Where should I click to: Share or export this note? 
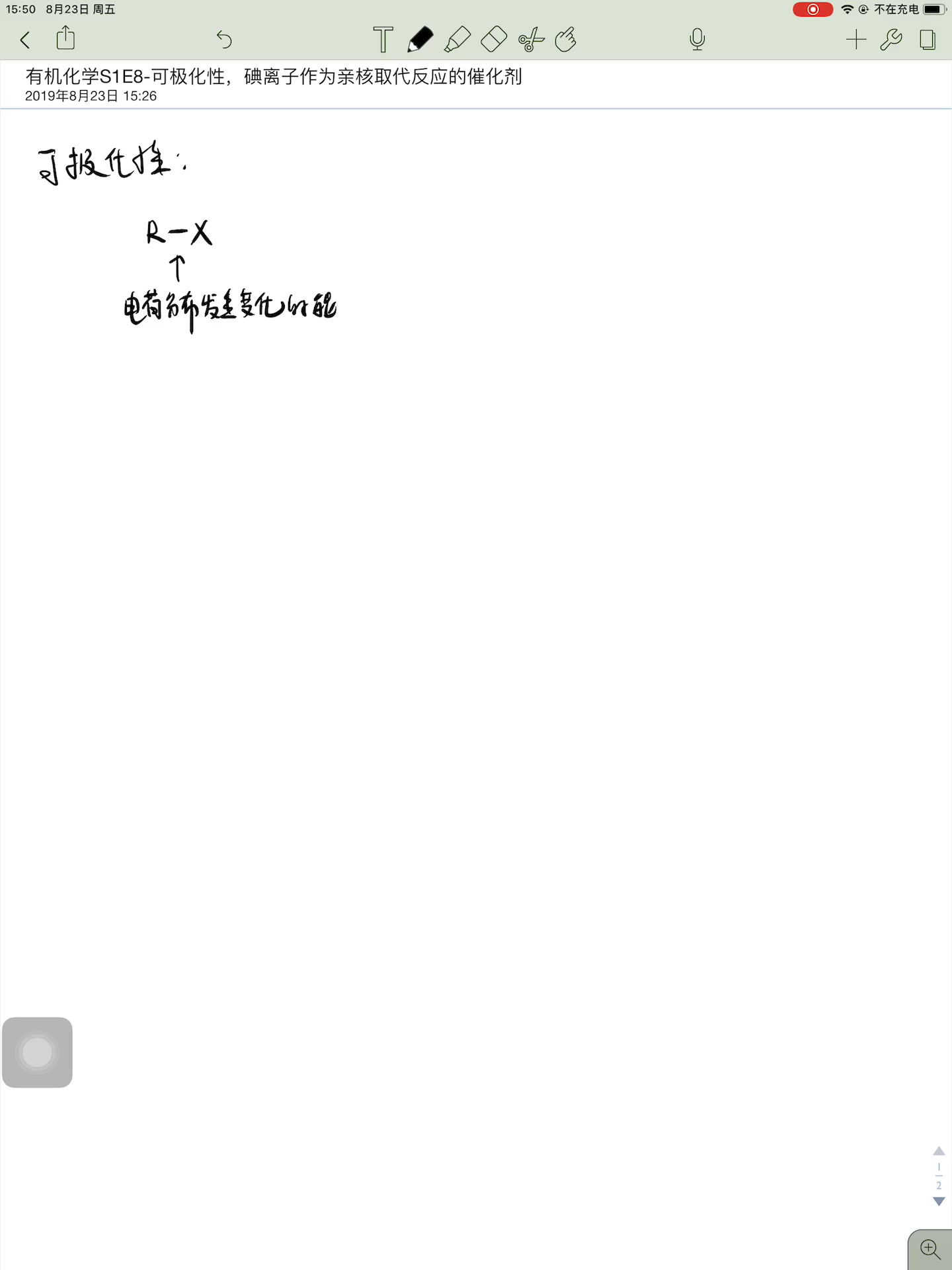tap(65, 39)
